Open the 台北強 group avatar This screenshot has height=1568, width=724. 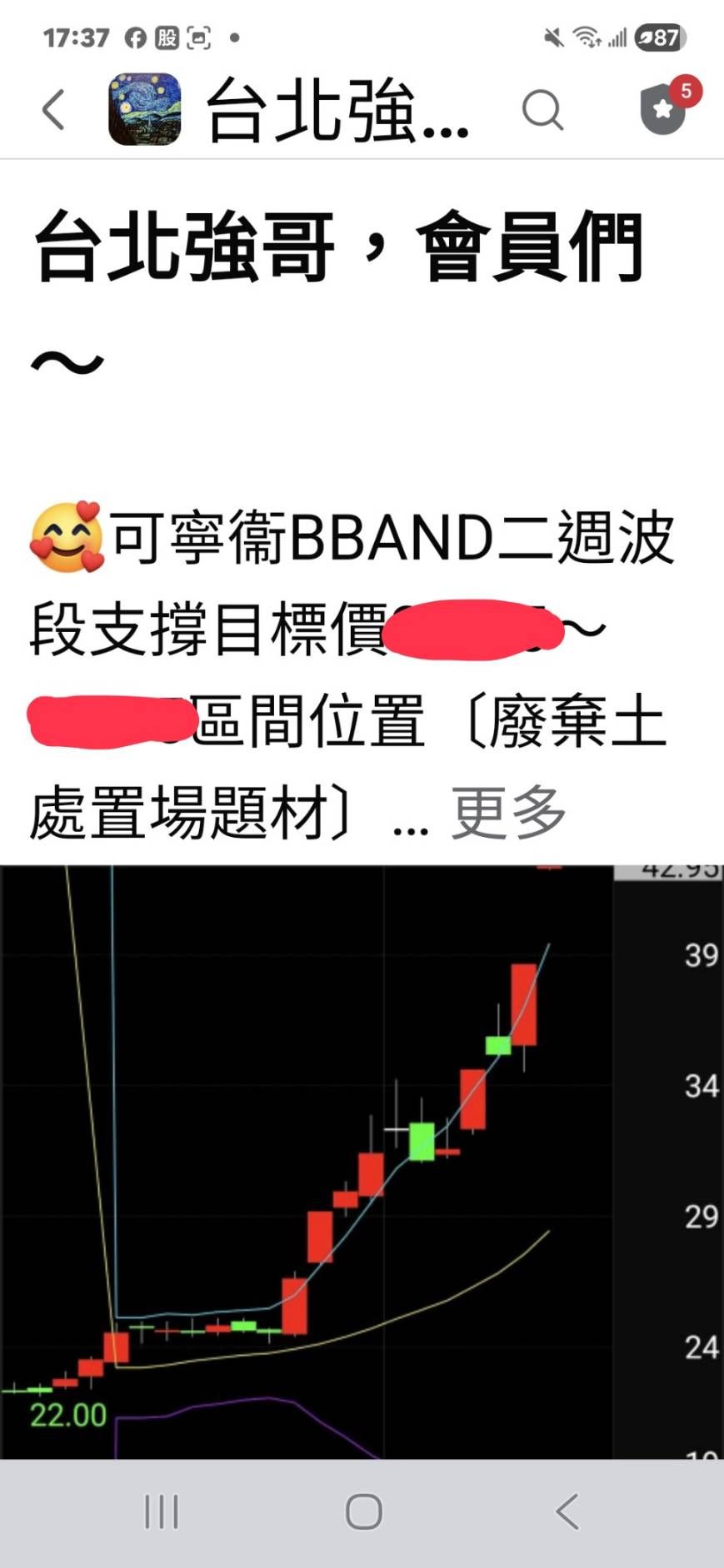click(x=145, y=110)
